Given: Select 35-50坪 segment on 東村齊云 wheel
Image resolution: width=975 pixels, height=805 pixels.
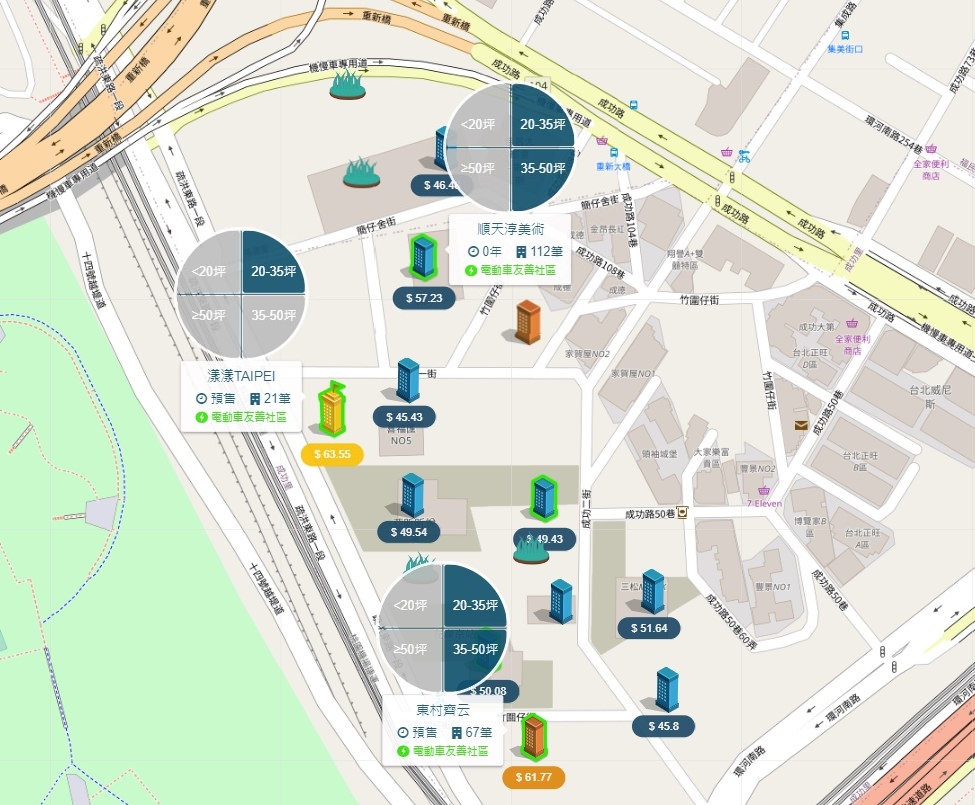Looking at the screenshot, I should pyautogui.click(x=475, y=649).
